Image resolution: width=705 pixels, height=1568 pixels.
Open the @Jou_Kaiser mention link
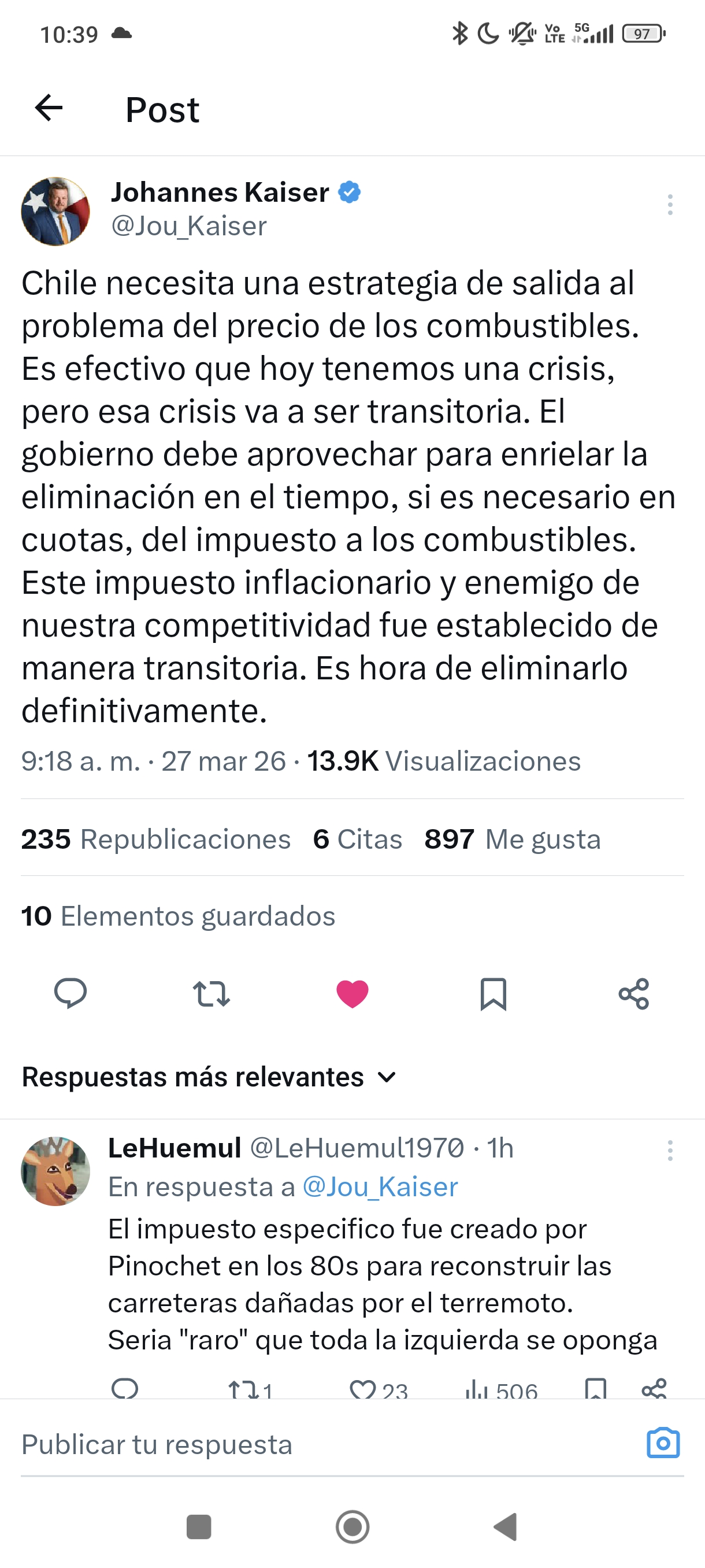[x=380, y=1187]
